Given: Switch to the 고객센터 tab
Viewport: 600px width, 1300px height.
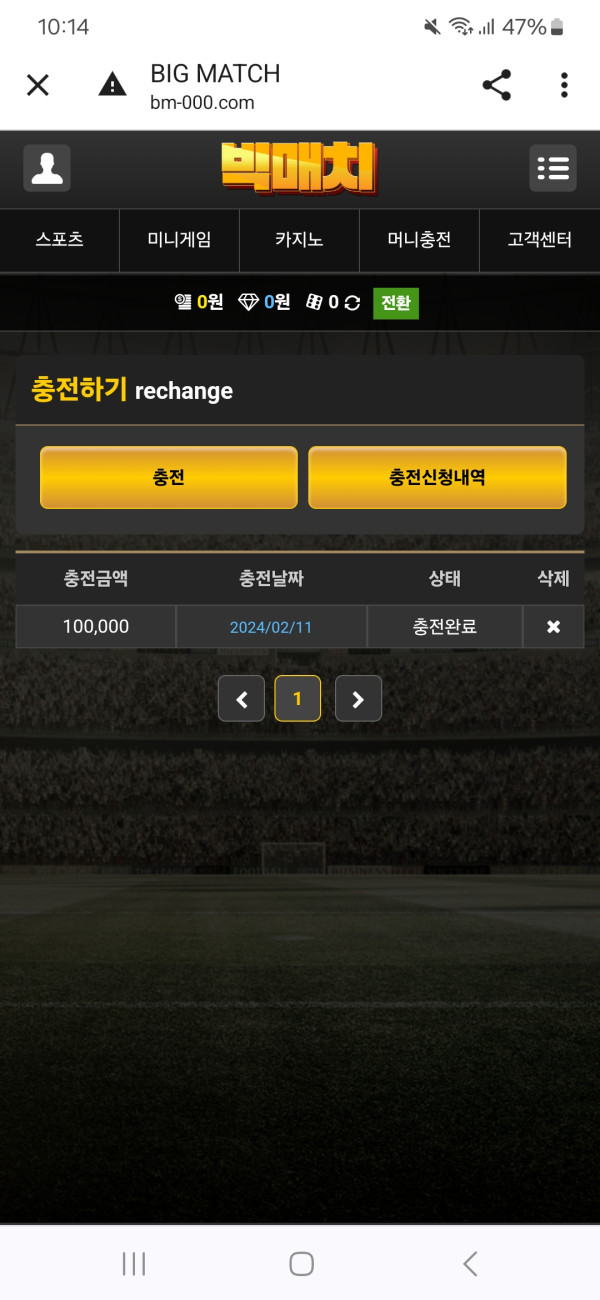Looking at the screenshot, I should 539,240.
